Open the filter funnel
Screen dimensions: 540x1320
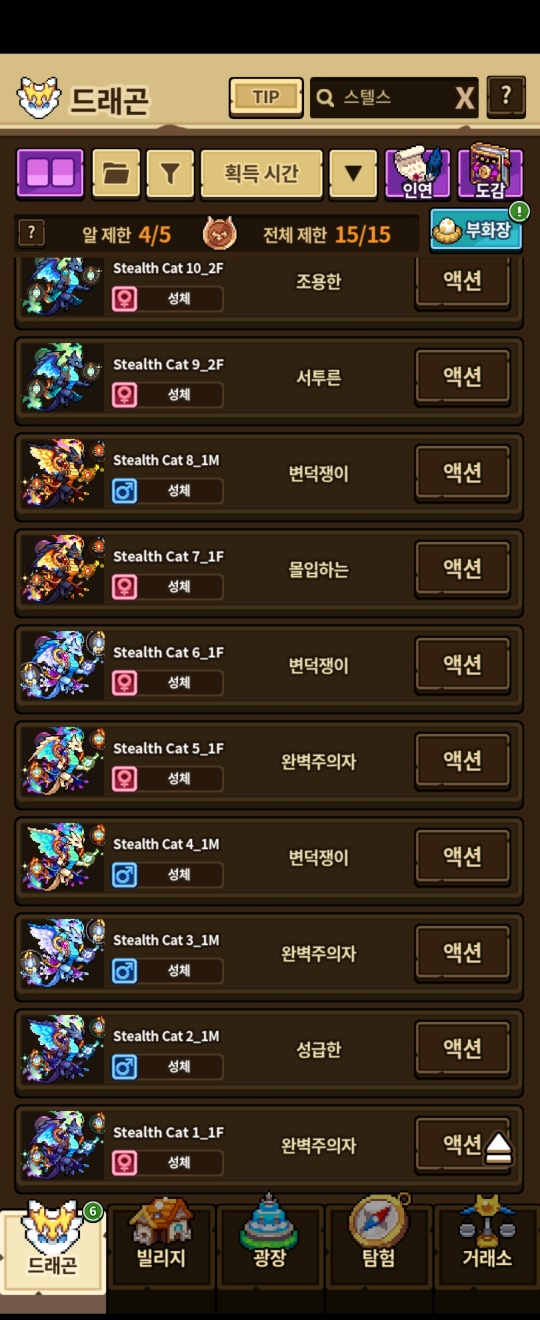point(170,174)
